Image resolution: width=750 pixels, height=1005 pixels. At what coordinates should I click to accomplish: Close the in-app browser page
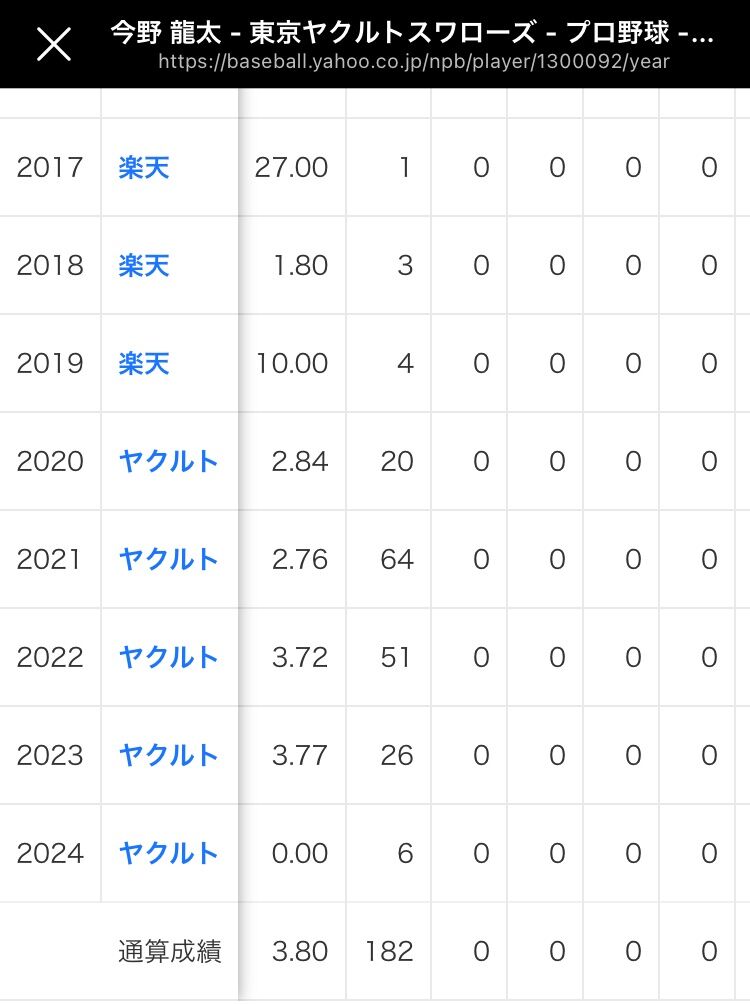pyautogui.click(x=54, y=44)
